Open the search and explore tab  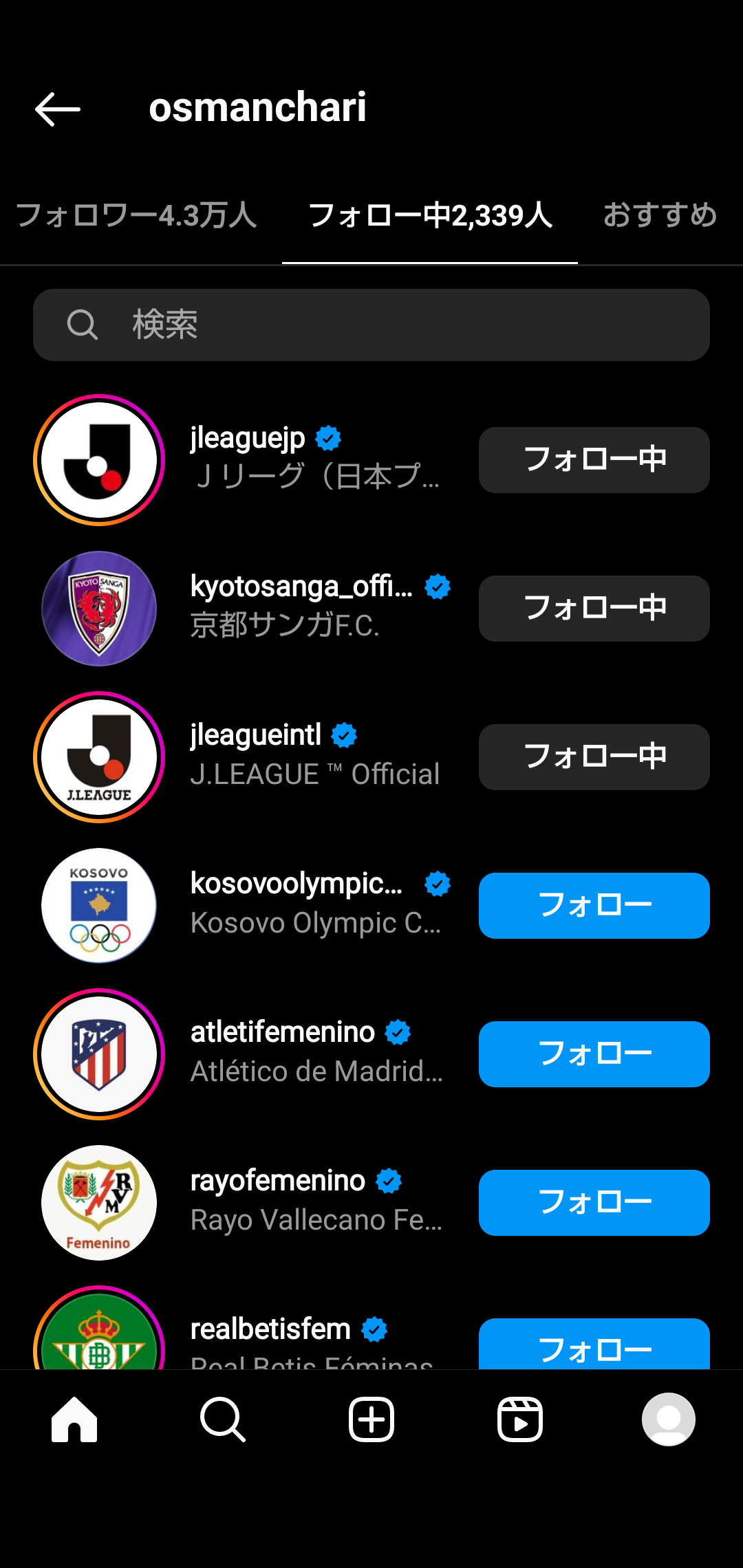click(x=223, y=1419)
